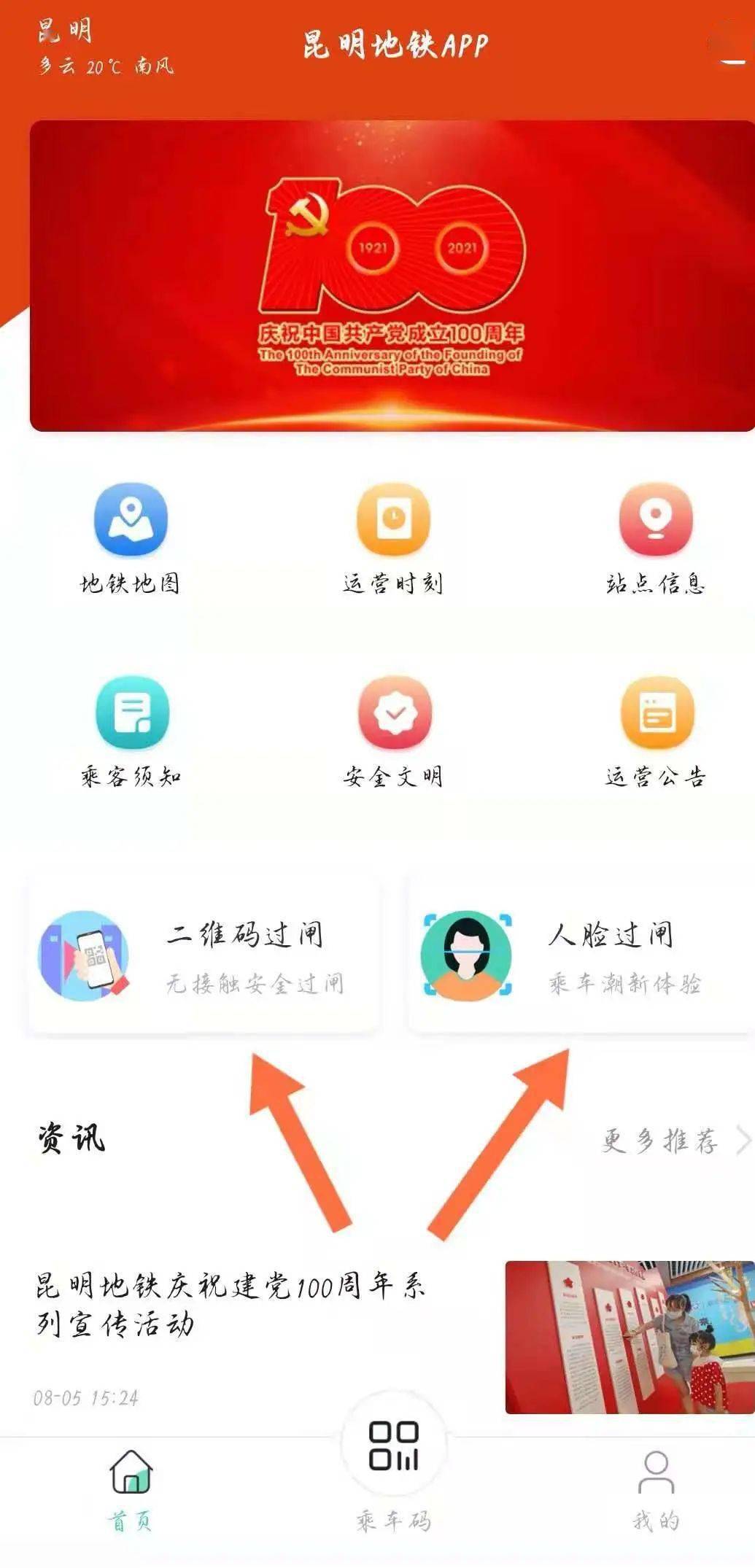Image resolution: width=755 pixels, height=1568 pixels.
Task: Tap 更多推荐 for more news
Action: coord(671,1140)
